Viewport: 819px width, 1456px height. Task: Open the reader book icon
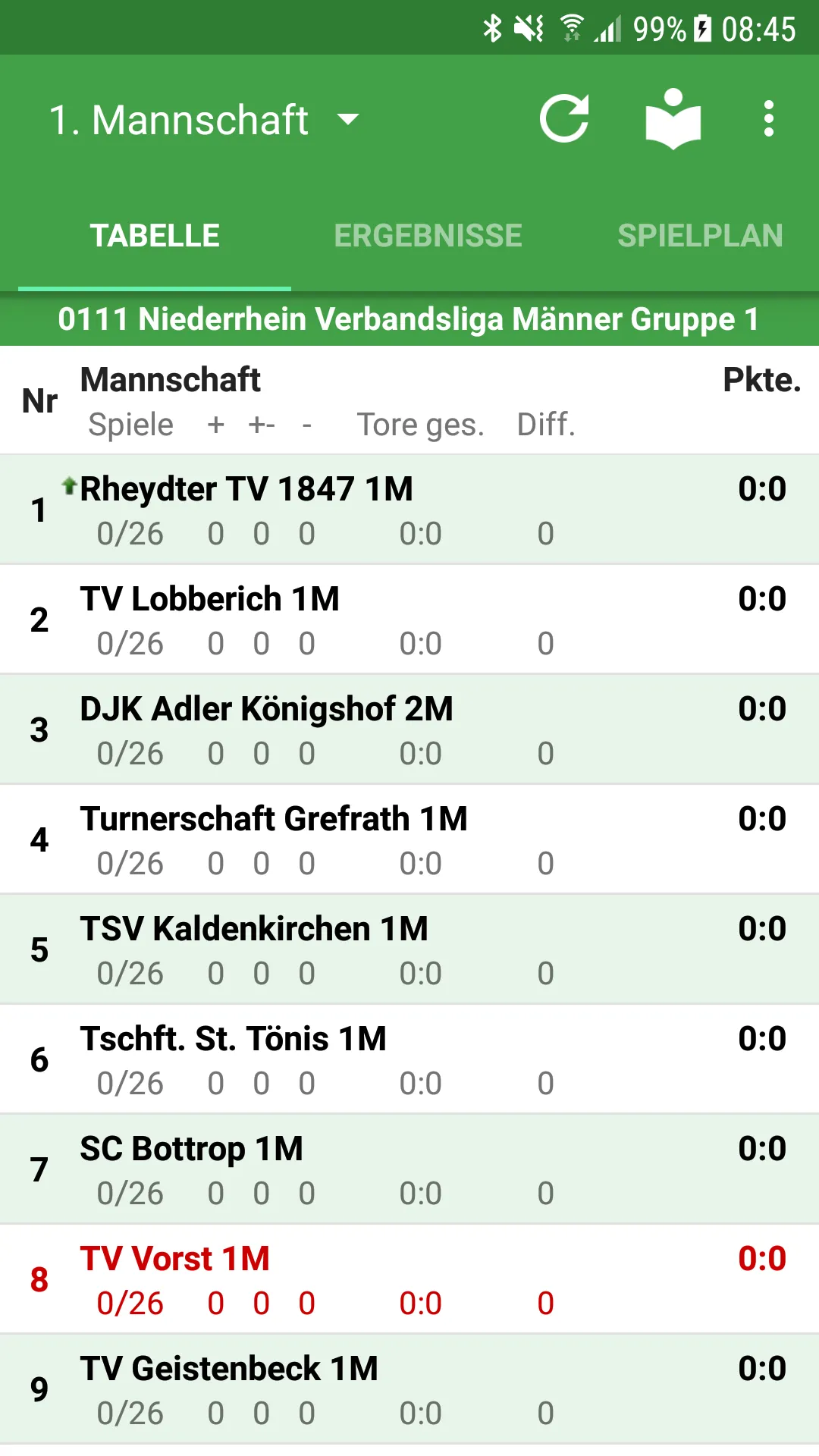673,119
